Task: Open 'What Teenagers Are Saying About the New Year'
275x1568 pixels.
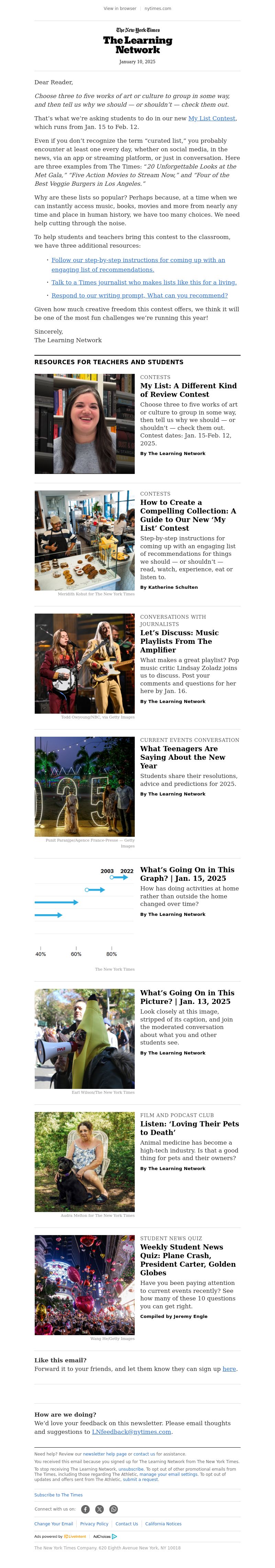Action: [x=183, y=757]
